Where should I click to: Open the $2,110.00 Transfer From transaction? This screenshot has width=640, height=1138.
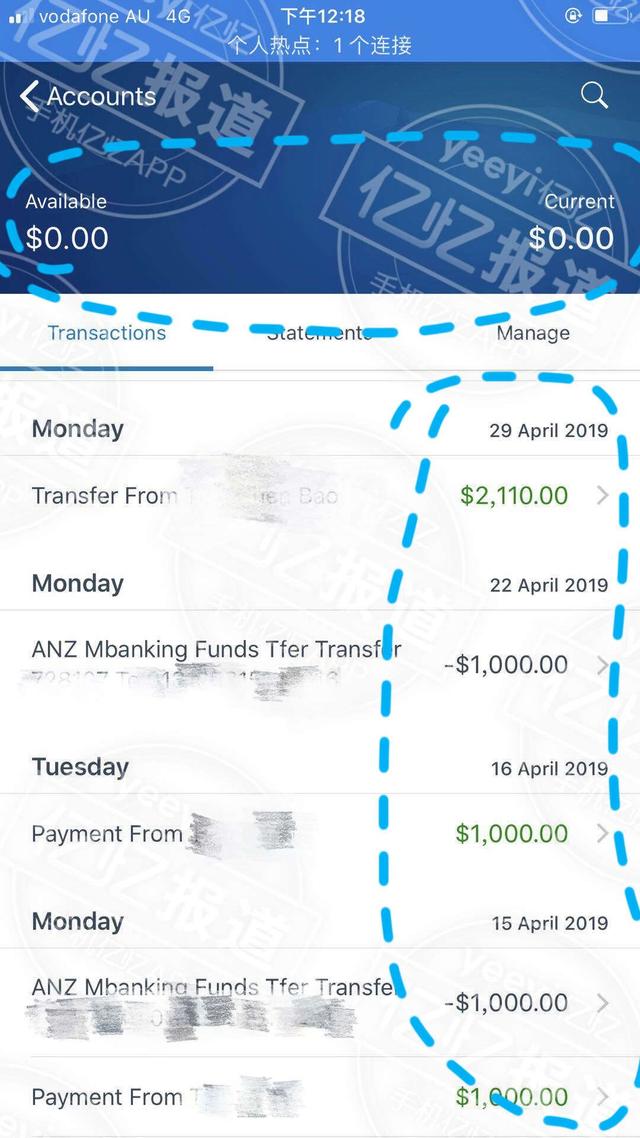click(x=320, y=496)
